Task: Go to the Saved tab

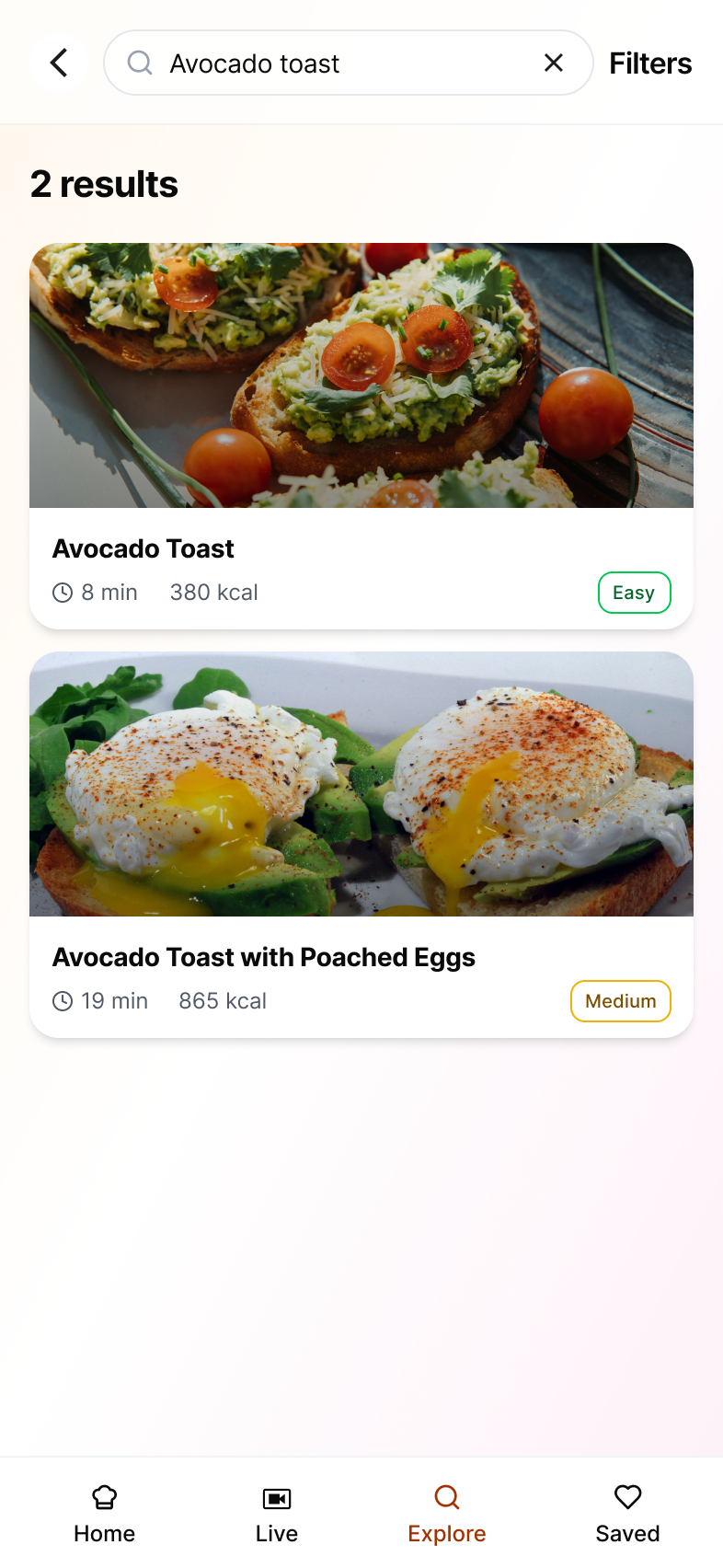Action: 627,1513
